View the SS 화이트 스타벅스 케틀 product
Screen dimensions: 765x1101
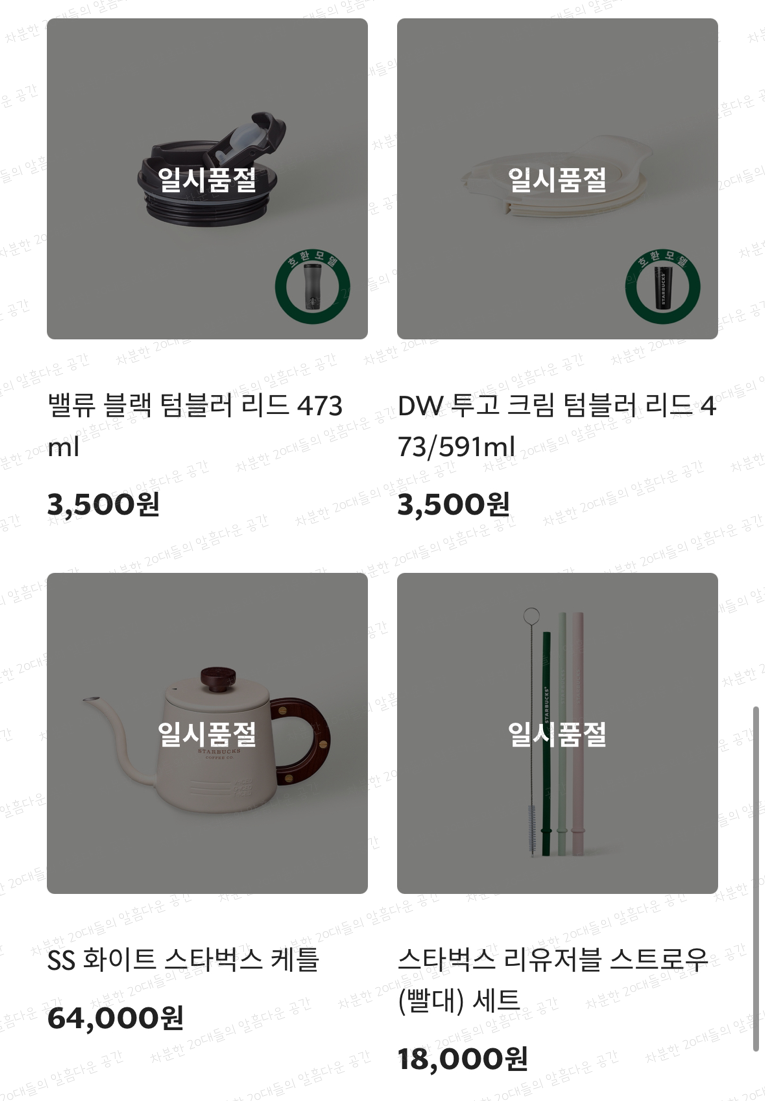[207, 733]
